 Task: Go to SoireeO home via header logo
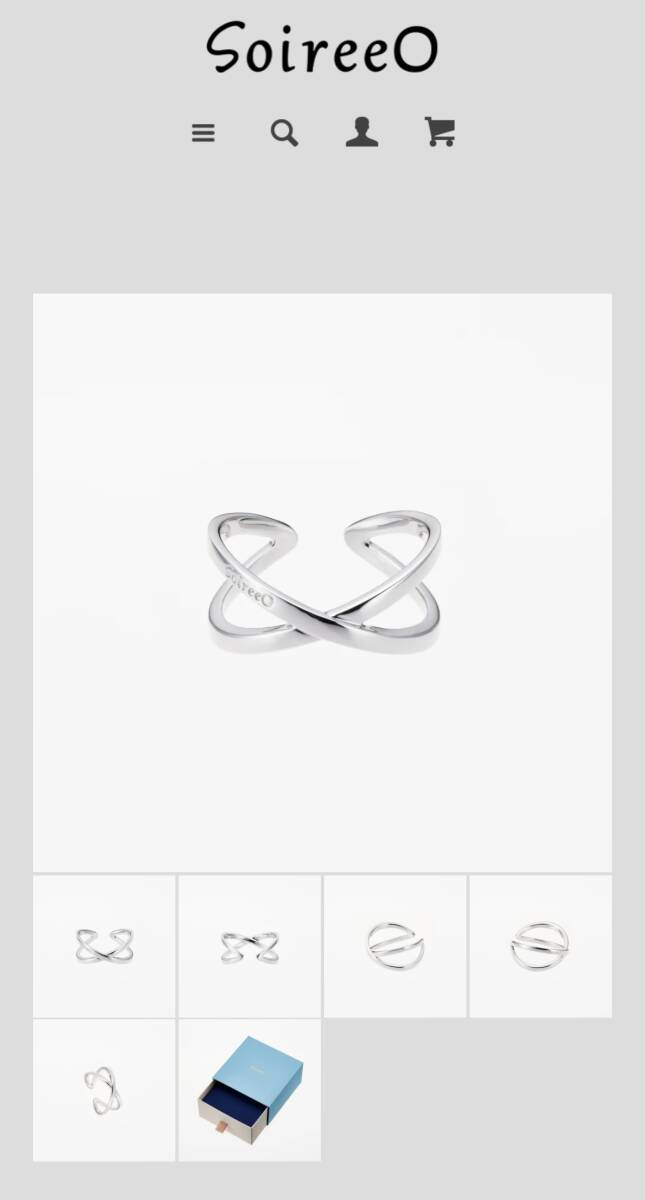[322, 48]
